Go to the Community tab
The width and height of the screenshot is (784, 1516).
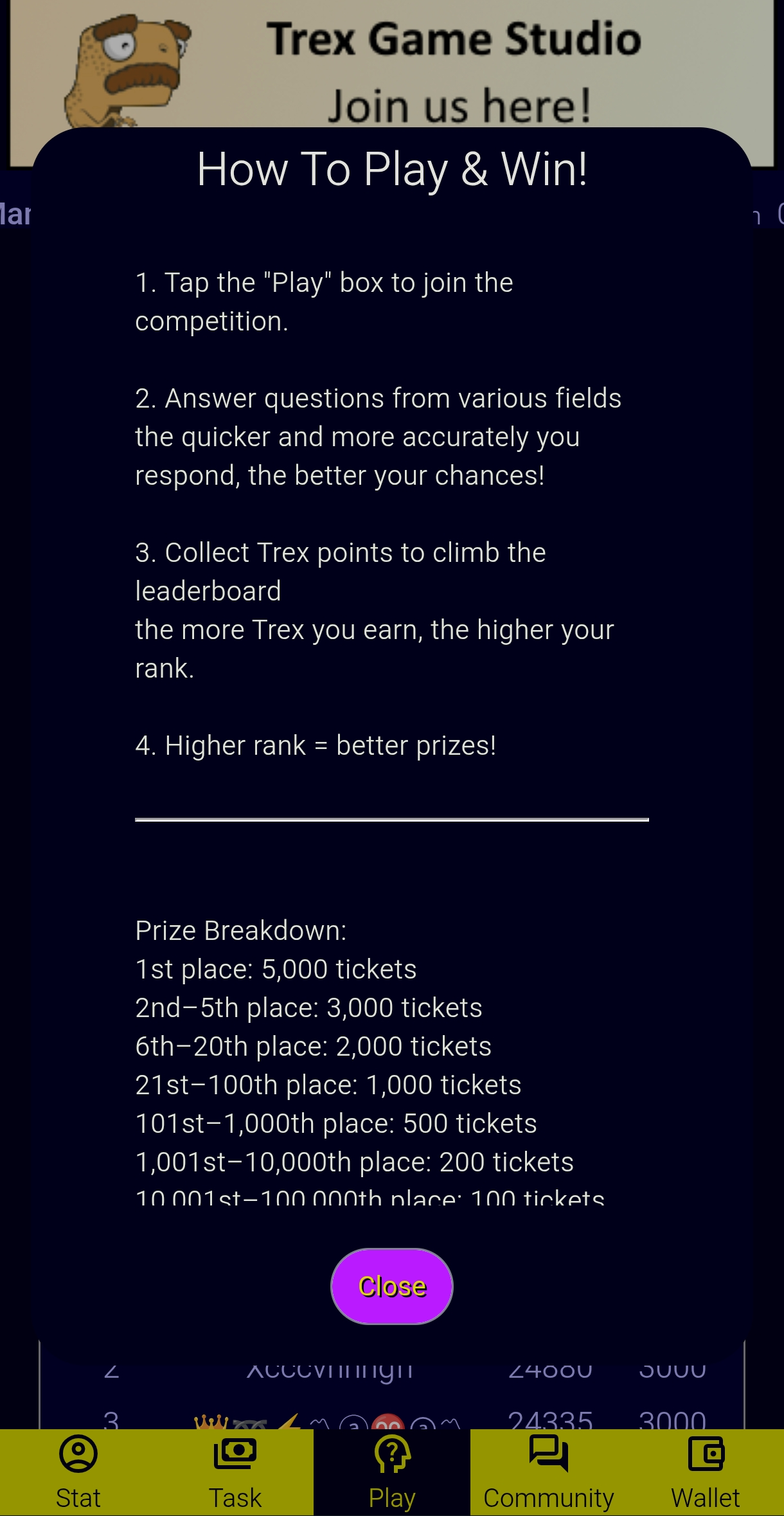549,1472
